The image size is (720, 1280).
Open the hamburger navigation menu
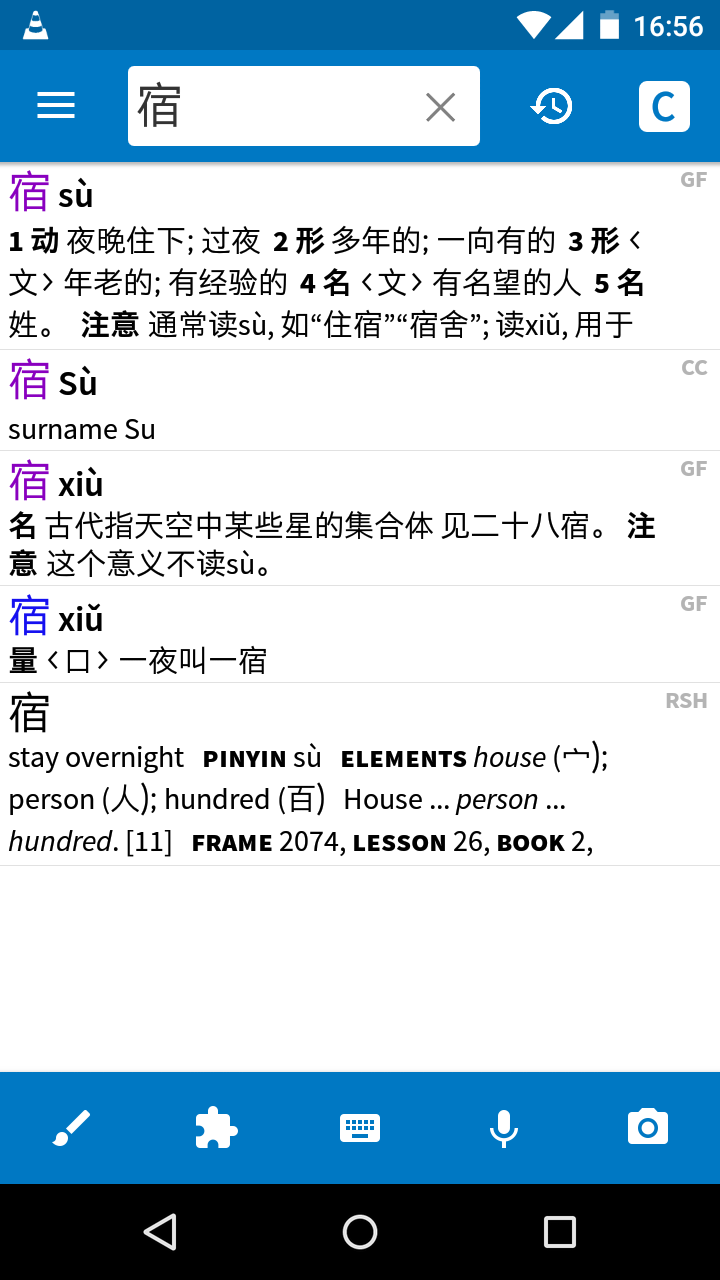tap(56, 106)
